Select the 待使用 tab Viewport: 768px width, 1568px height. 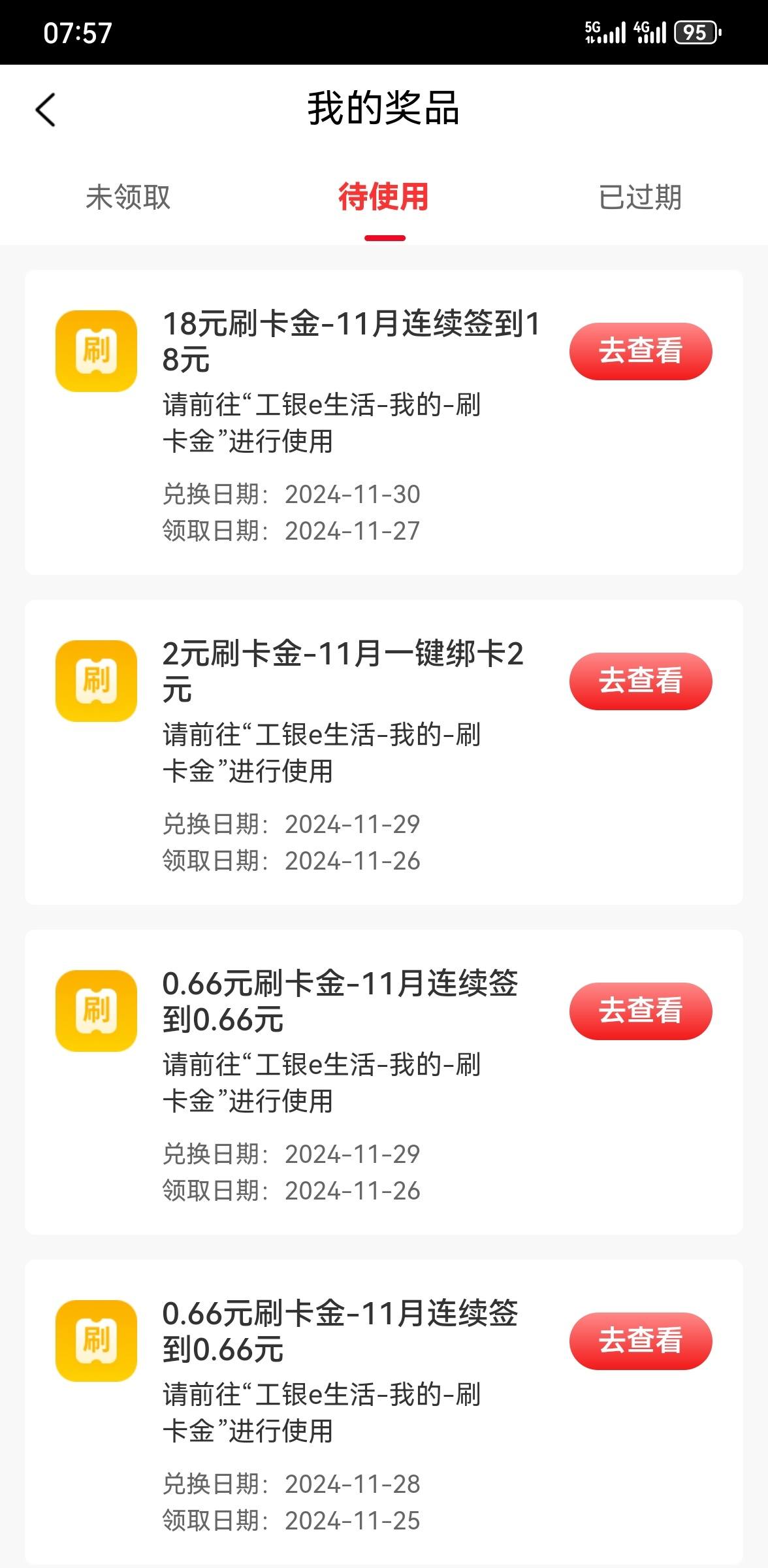[x=383, y=197]
